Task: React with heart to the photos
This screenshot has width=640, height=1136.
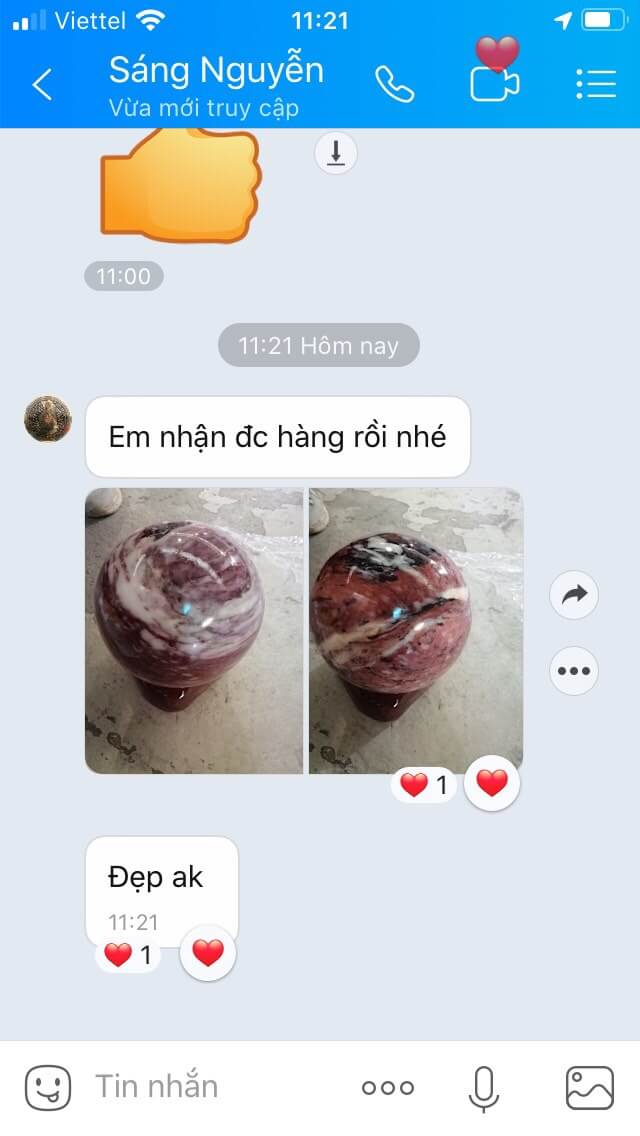Action: (492, 783)
